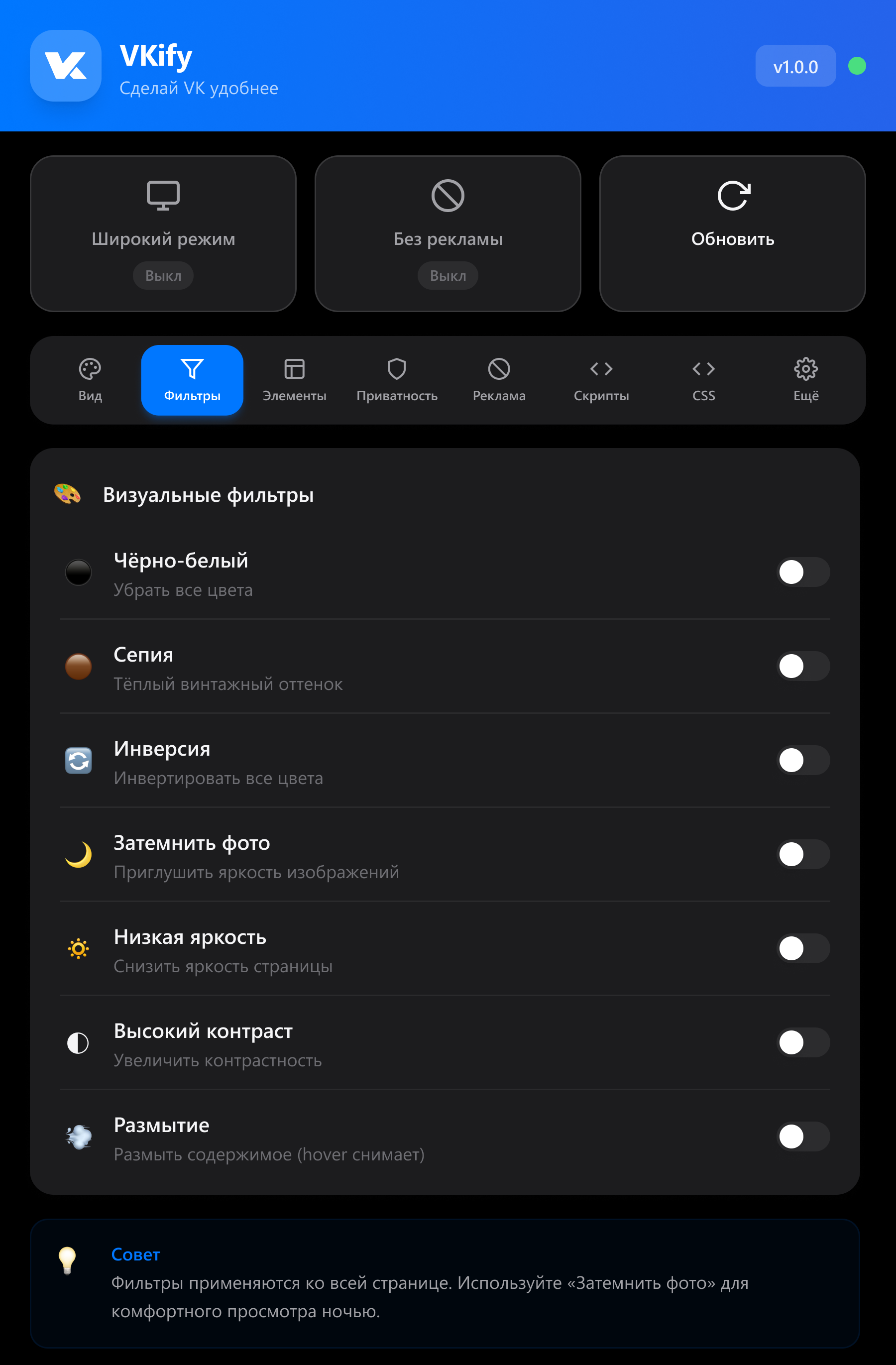896x1365 pixels.
Task: Select the Фильтры tab
Action: 192,380
